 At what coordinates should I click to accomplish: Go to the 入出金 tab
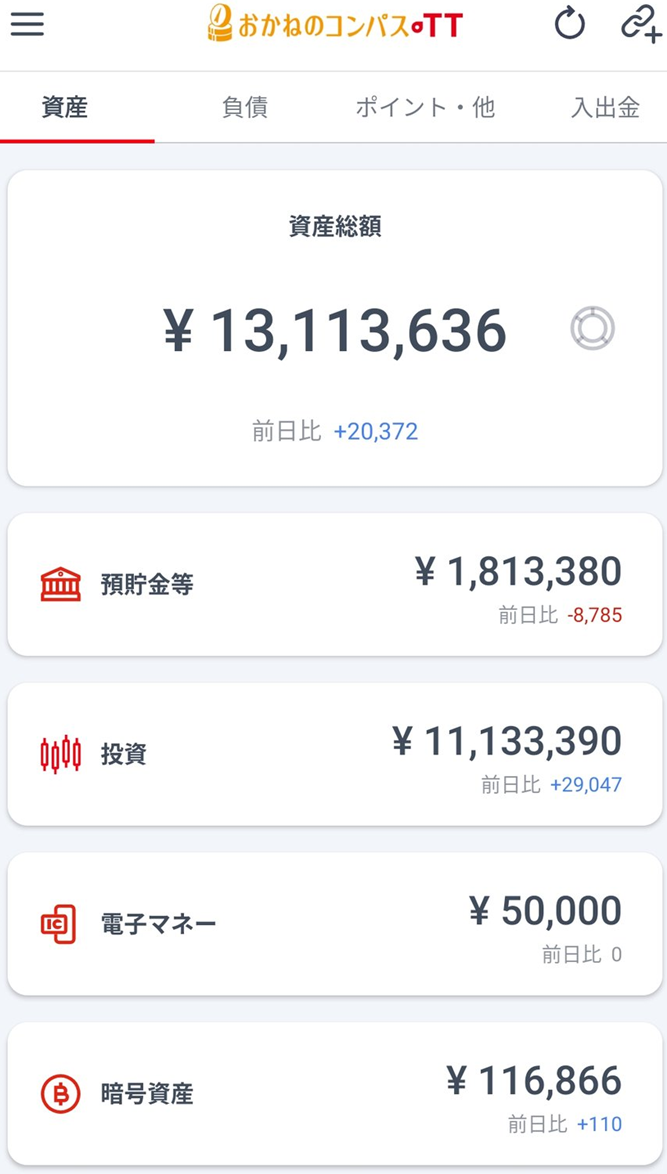click(605, 107)
